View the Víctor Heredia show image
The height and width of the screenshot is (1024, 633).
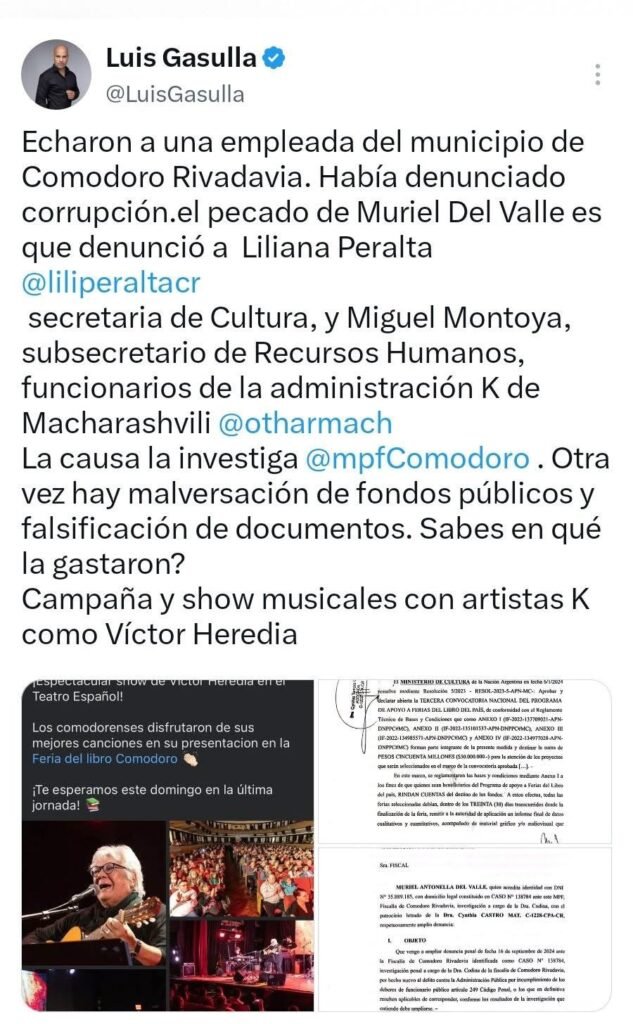pyautogui.click(x=168, y=845)
